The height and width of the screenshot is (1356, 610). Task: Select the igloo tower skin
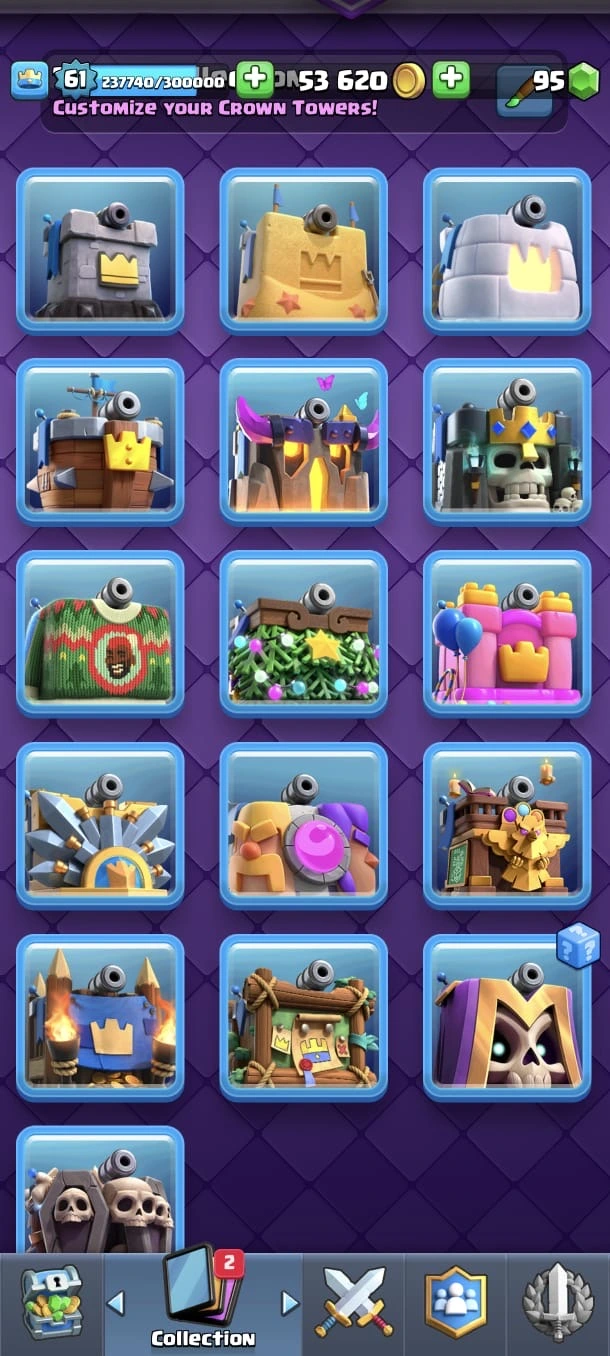click(506, 250)
